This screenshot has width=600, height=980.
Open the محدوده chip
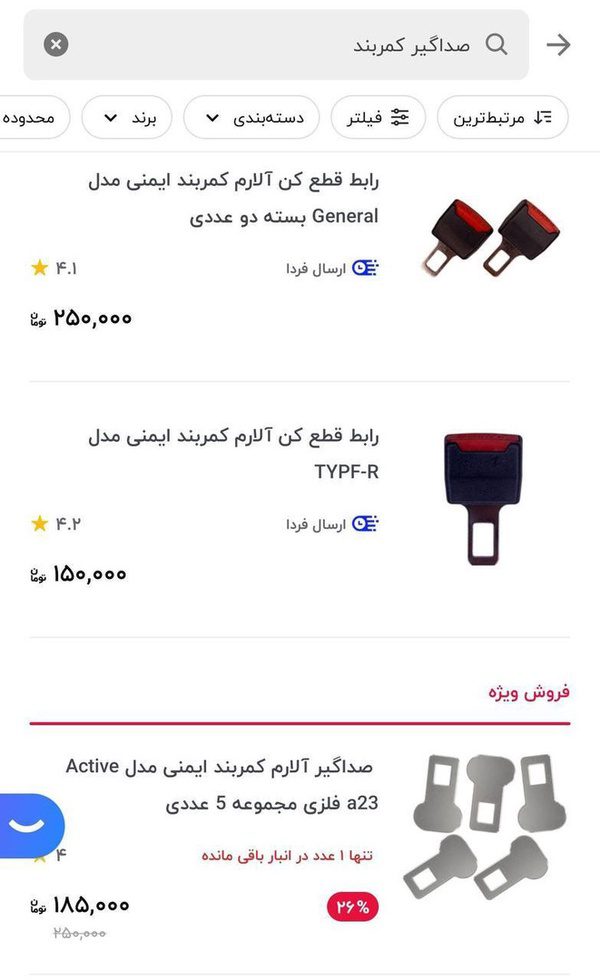(x=30, y=117)
